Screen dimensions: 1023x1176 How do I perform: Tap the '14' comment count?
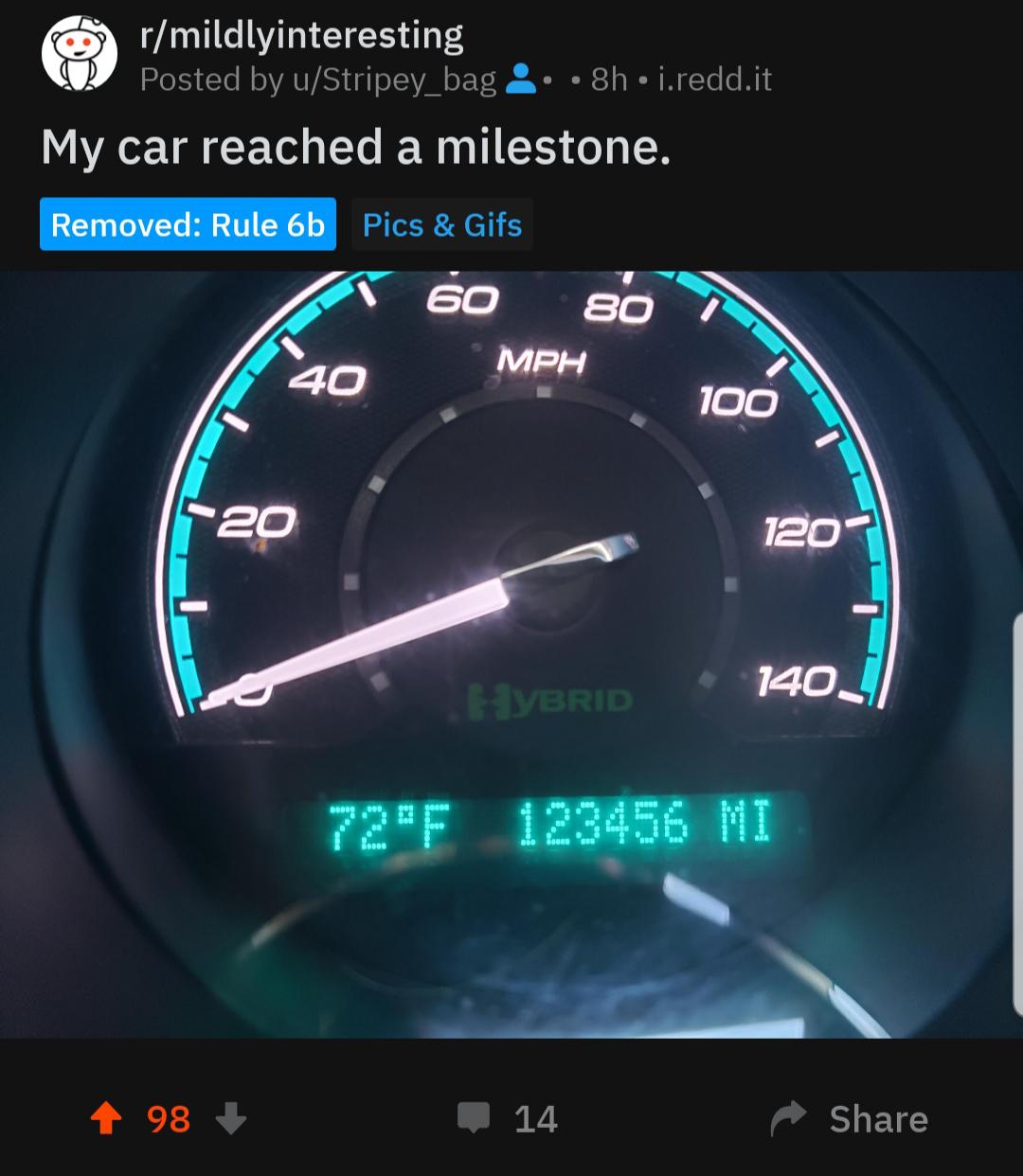tap(536, 1118)
